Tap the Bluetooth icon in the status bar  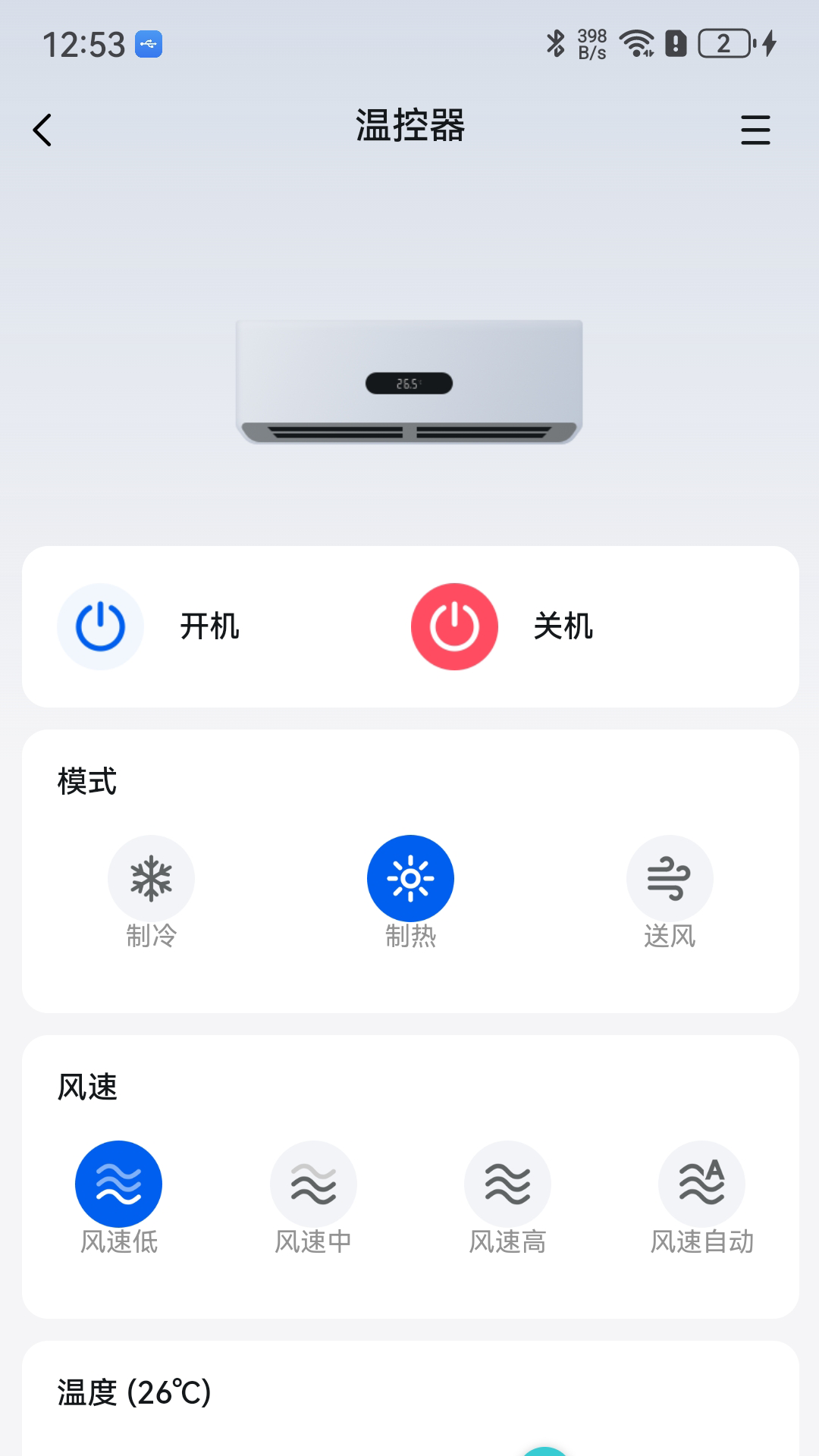tap(556, 43)
